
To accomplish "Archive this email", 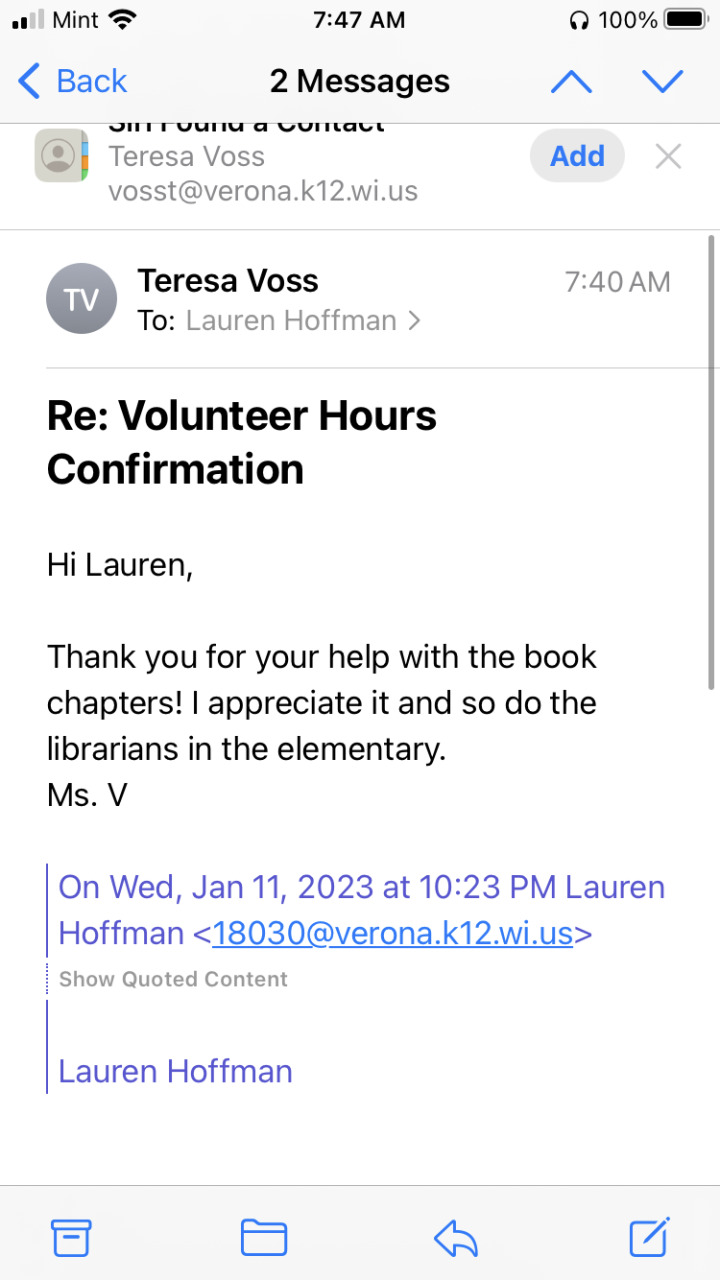I will click(71, 1238).
